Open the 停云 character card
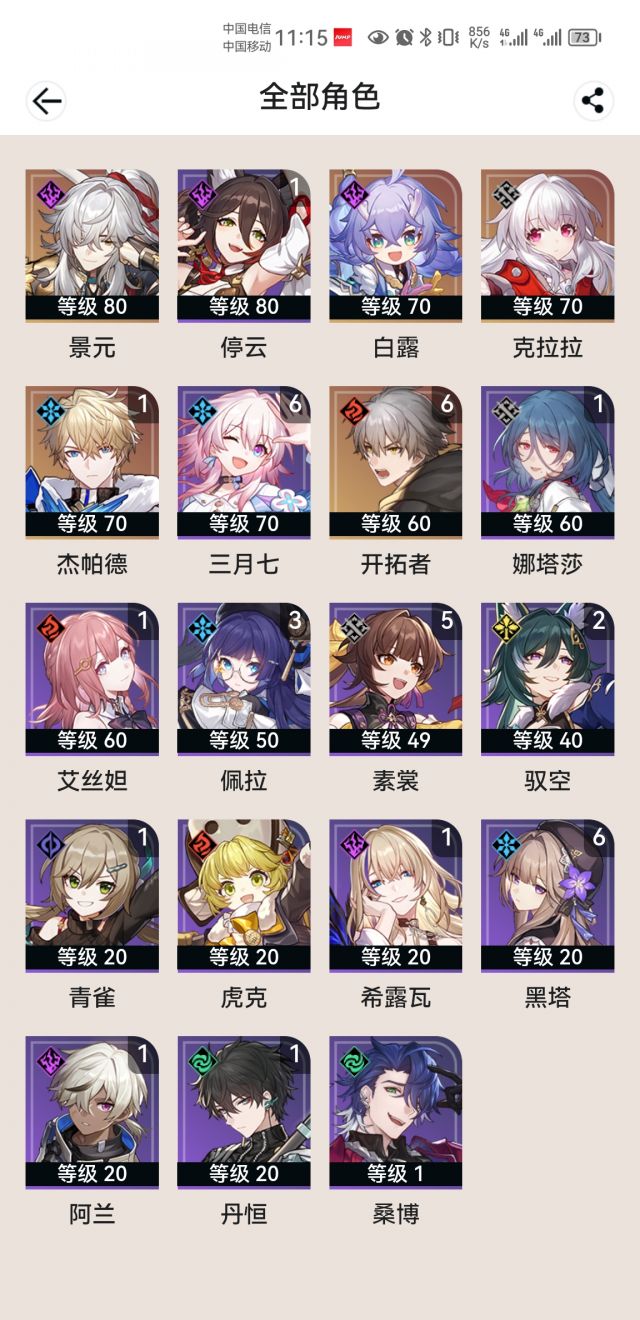 pyautogui.click(x=244, y=246)
